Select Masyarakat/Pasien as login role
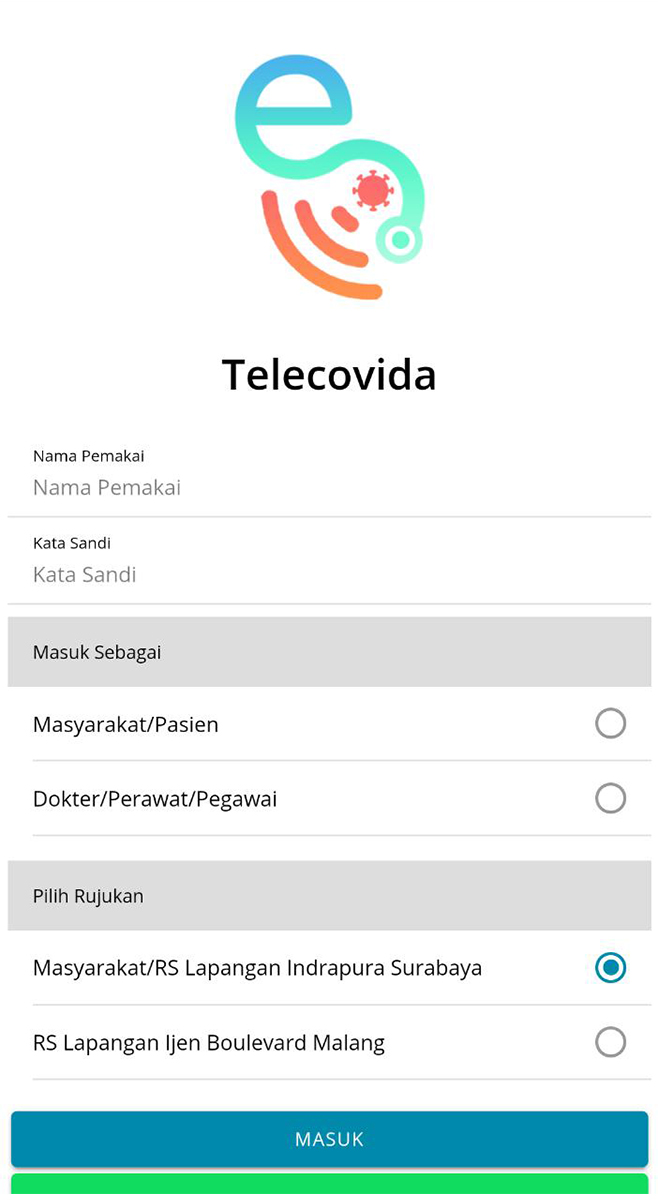 610,724
